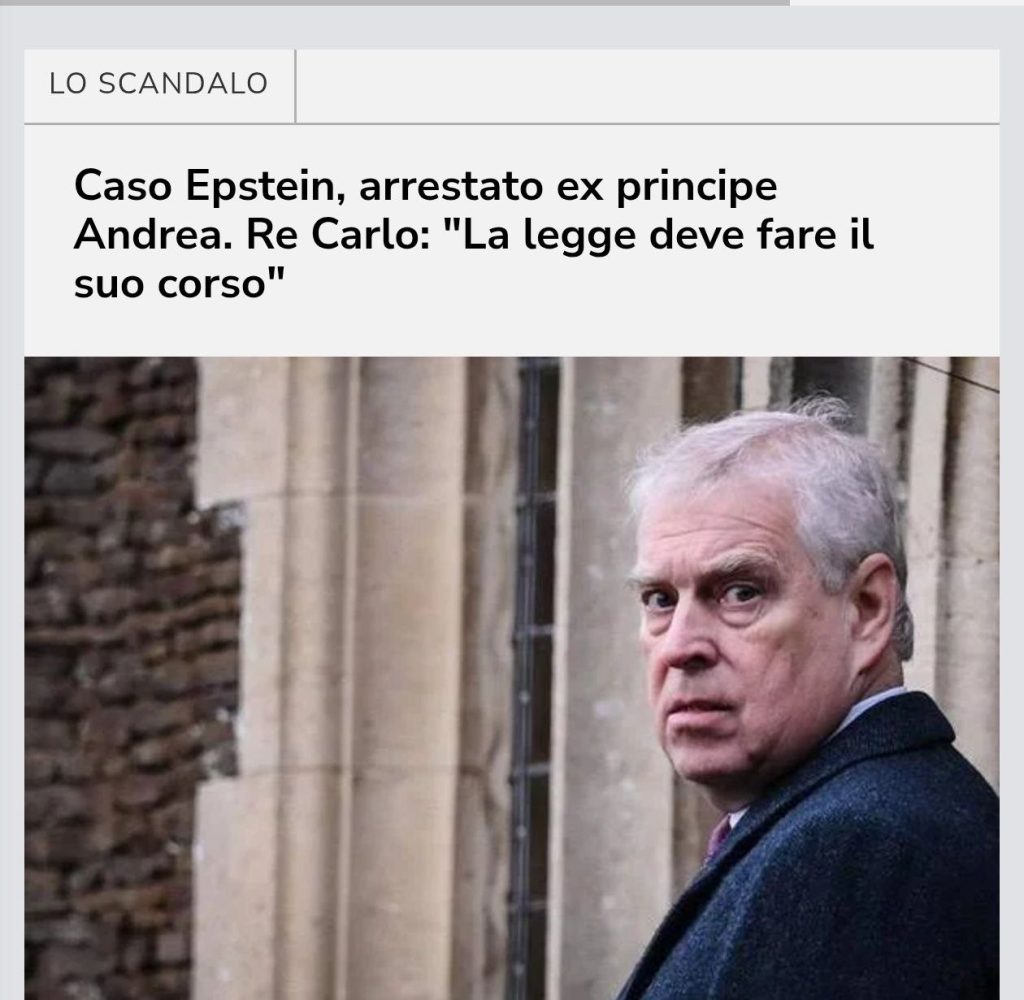Screen dimensions: 1024x1000
Task: Open the Caso Epstein article headline
Action: point(474,238)
